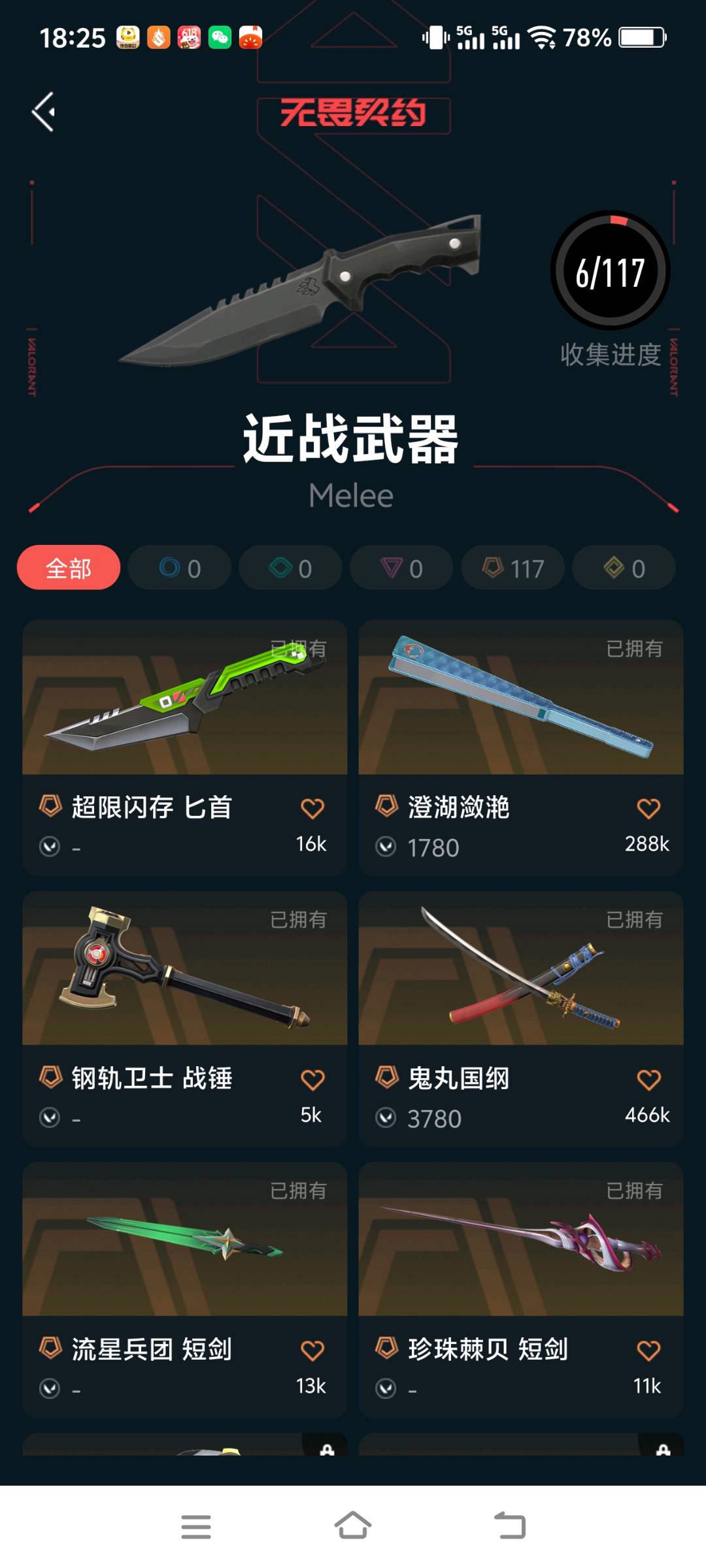706x1568 pixels.
Task: Open the 流星兵团 短剑 skin card
Action: [x=184, y=1239]
